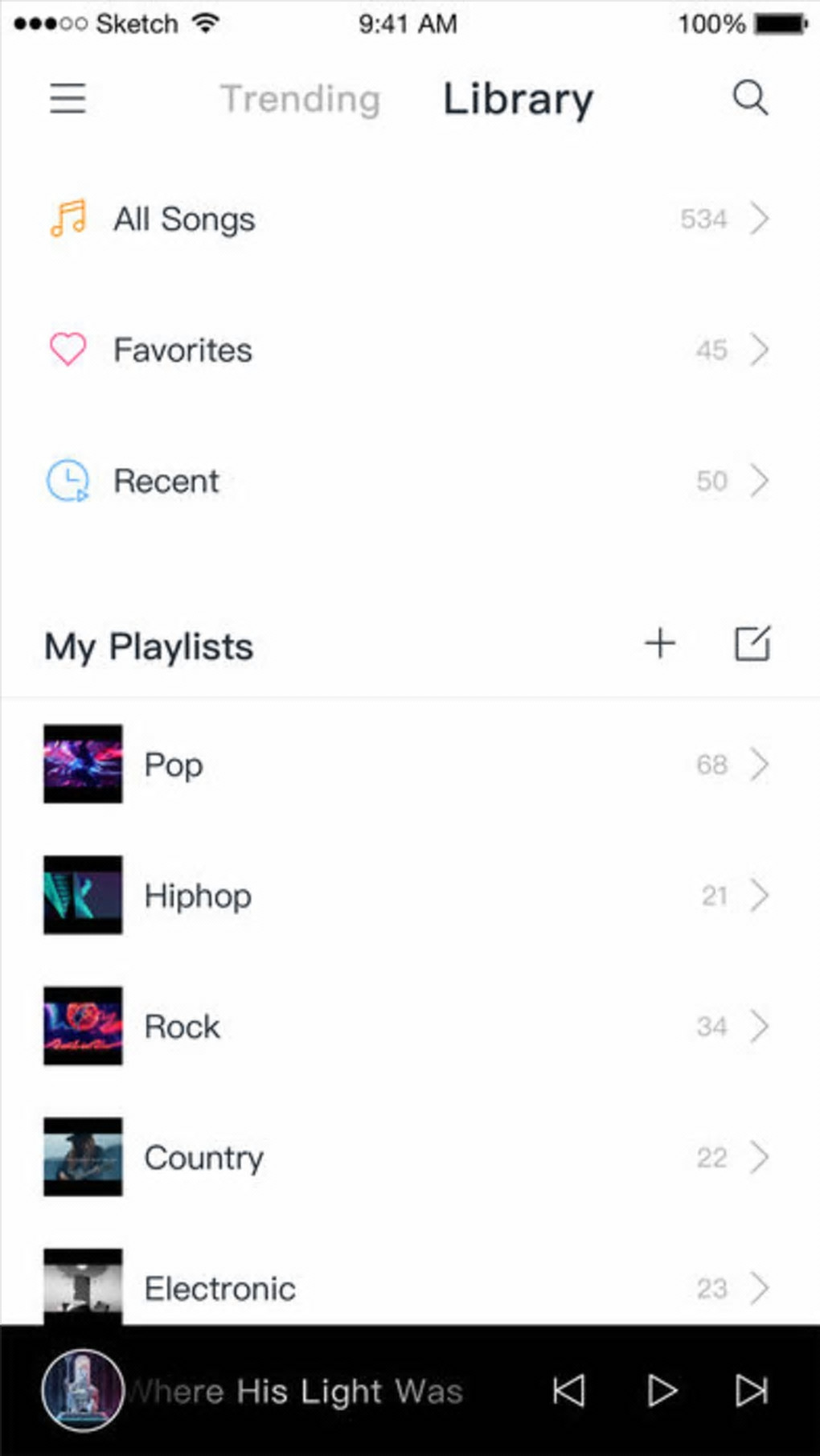Select the Library tab
This screenshot has width=820, height=1456.
click(x=518, y=99)
